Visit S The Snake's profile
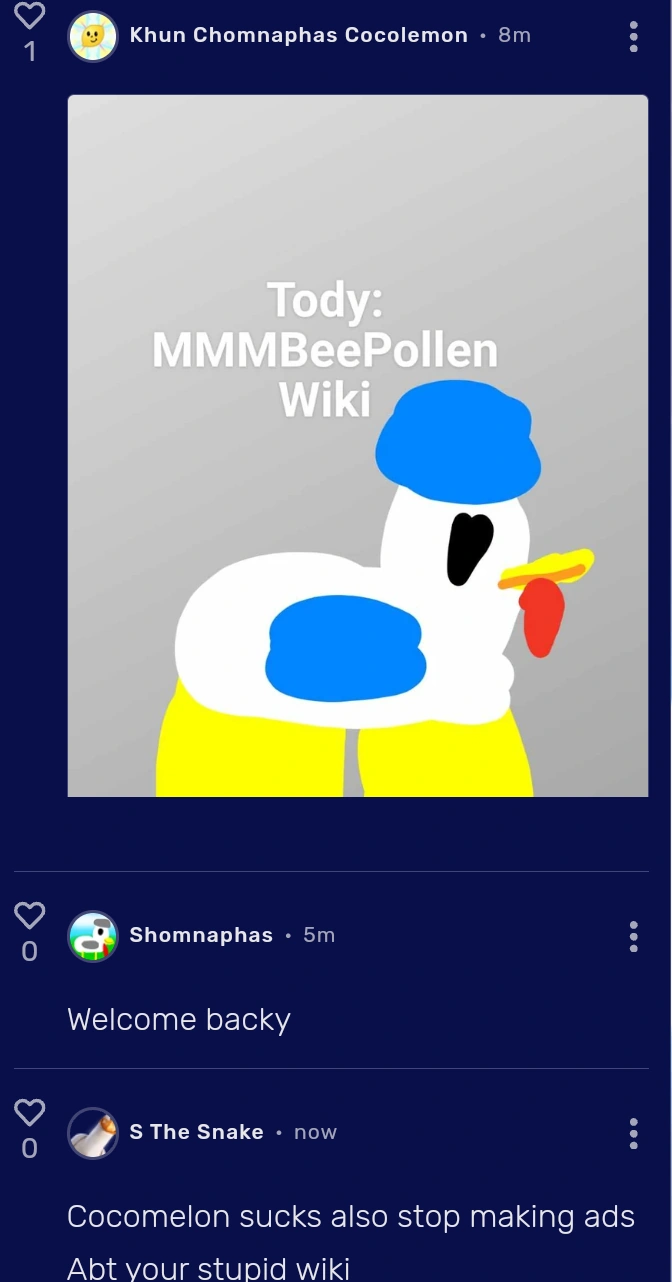This screenshot has width=672, height=1282. 196,1132
